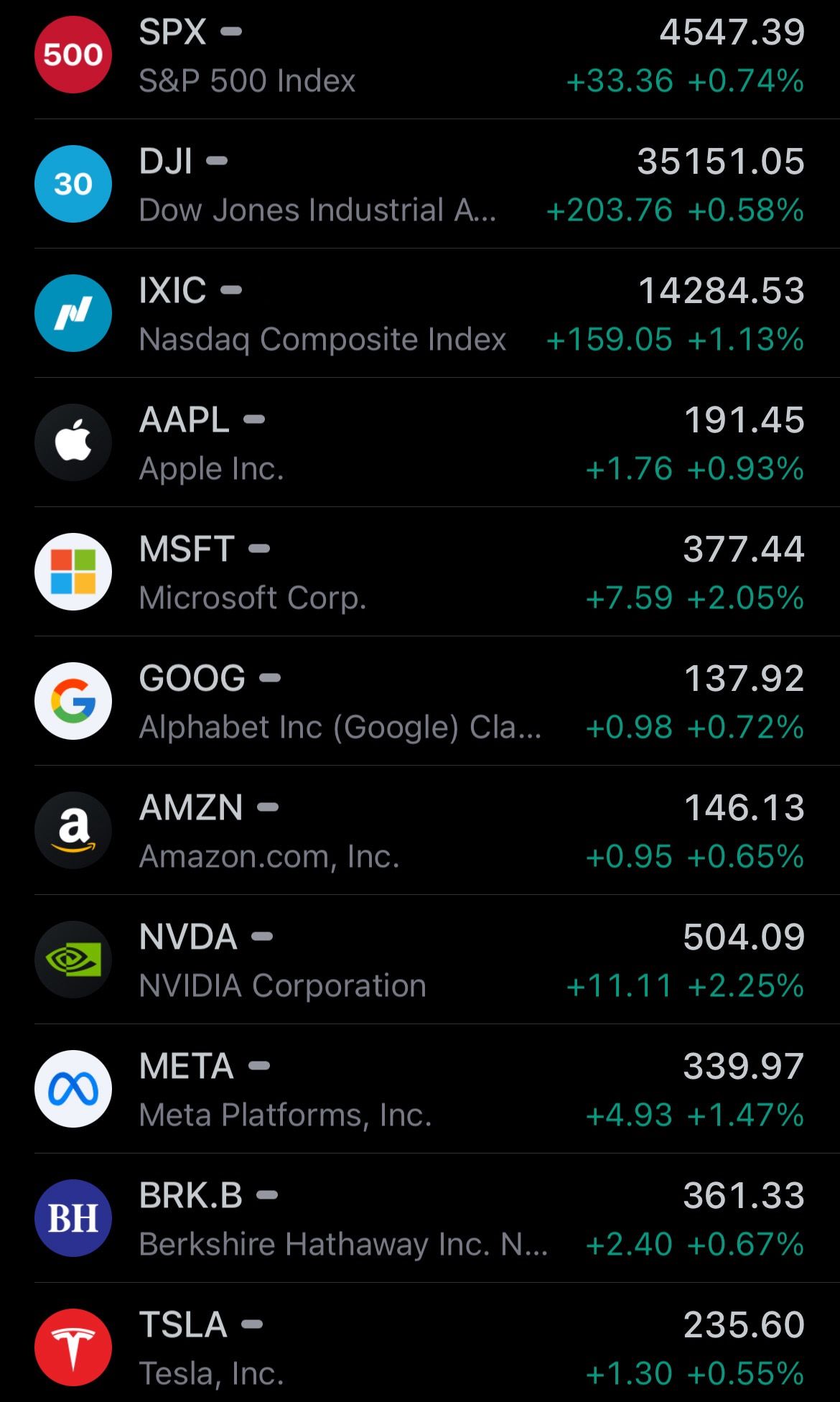Image resolution: width=840 pixels, height=1402 pixels.
Task: Open AMZN Amazon.com, Inc. details
Action: pos(420,831)
